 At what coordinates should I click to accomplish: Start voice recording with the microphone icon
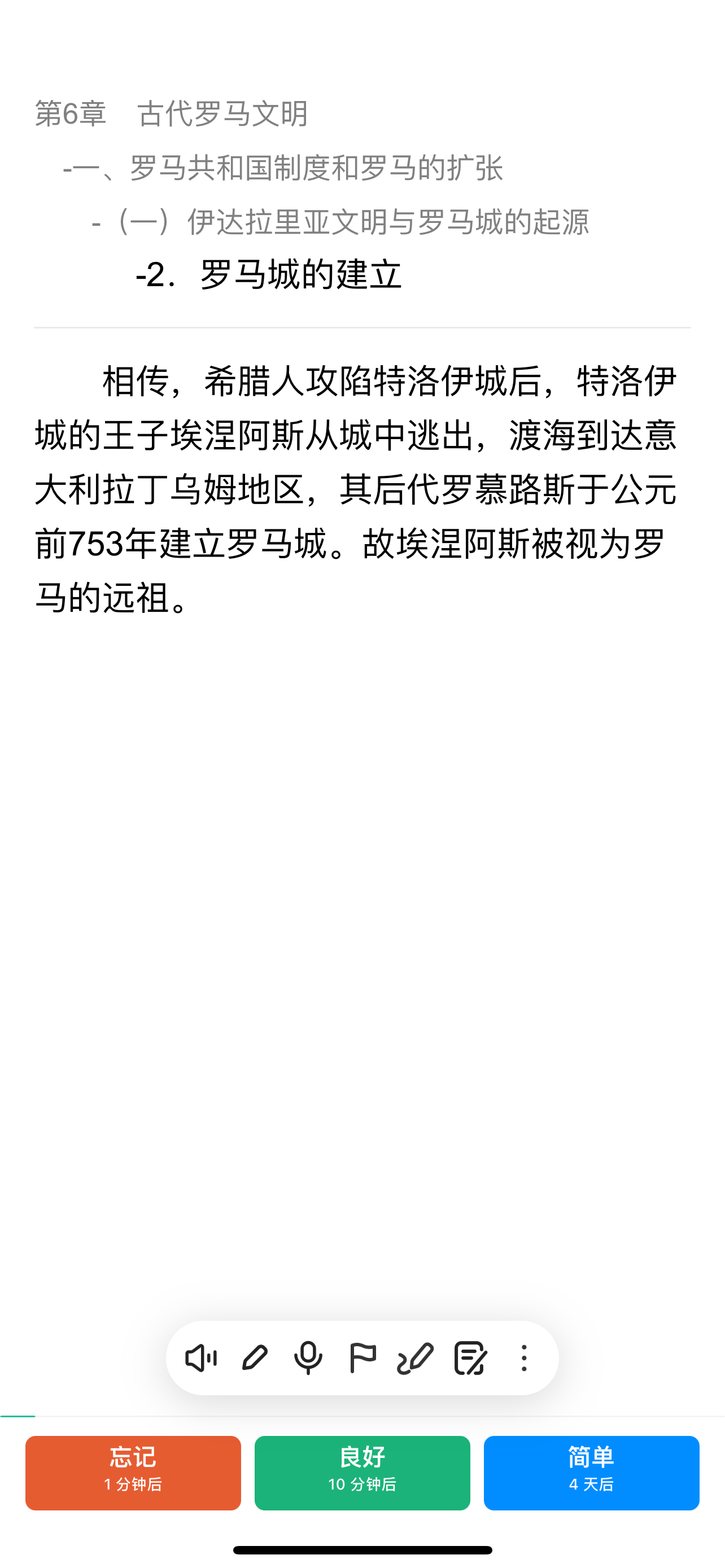[308, 1358]
